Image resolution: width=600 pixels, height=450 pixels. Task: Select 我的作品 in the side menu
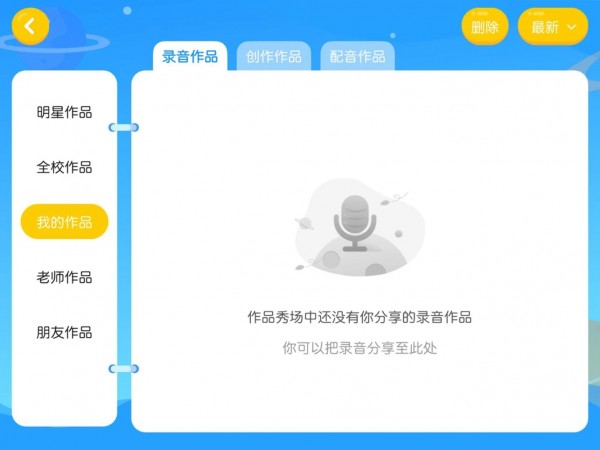pos(64,222)
